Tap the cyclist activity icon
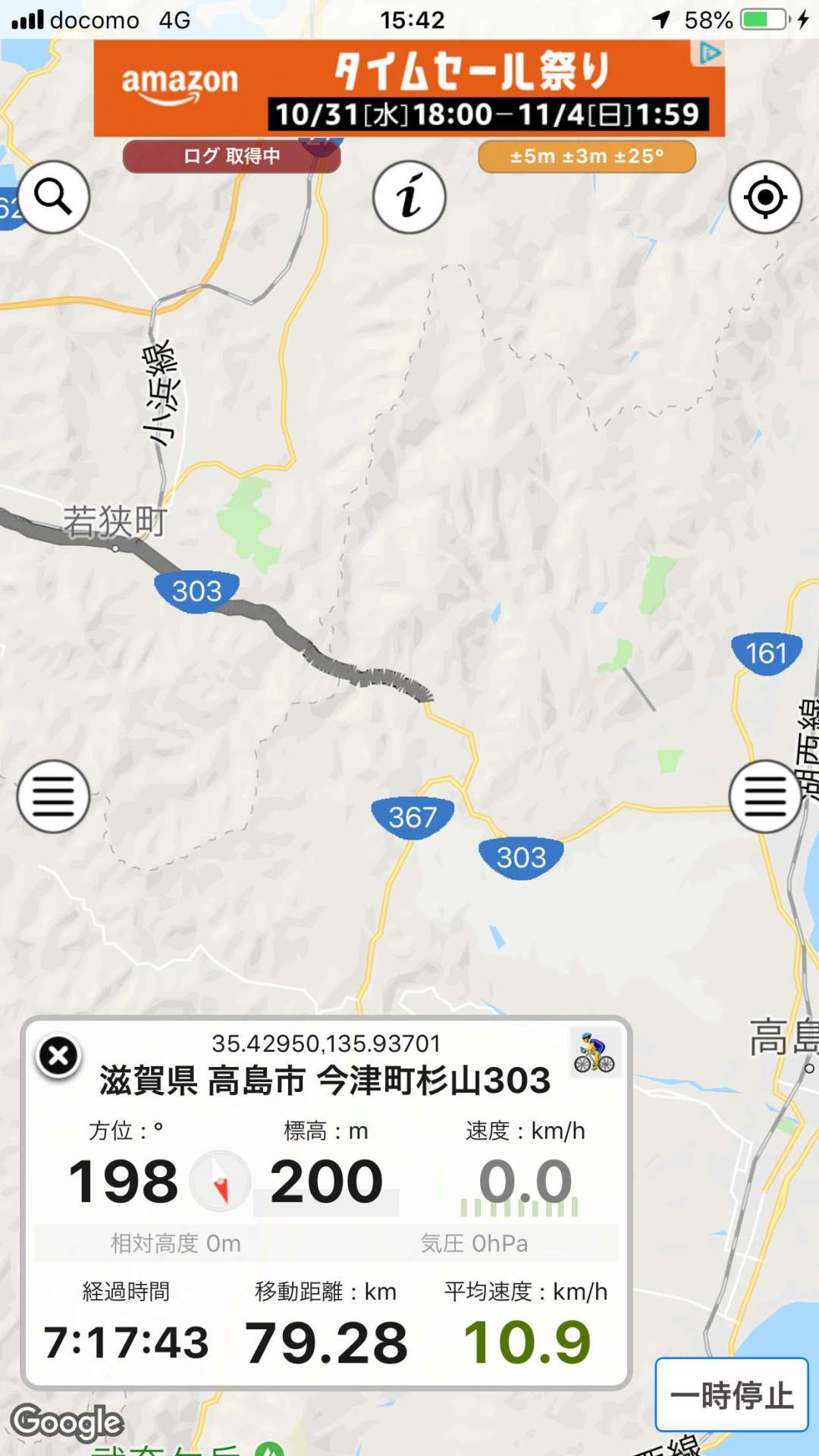Image resolution: width=819 pixels, height=1456 pixels. 595,1053
